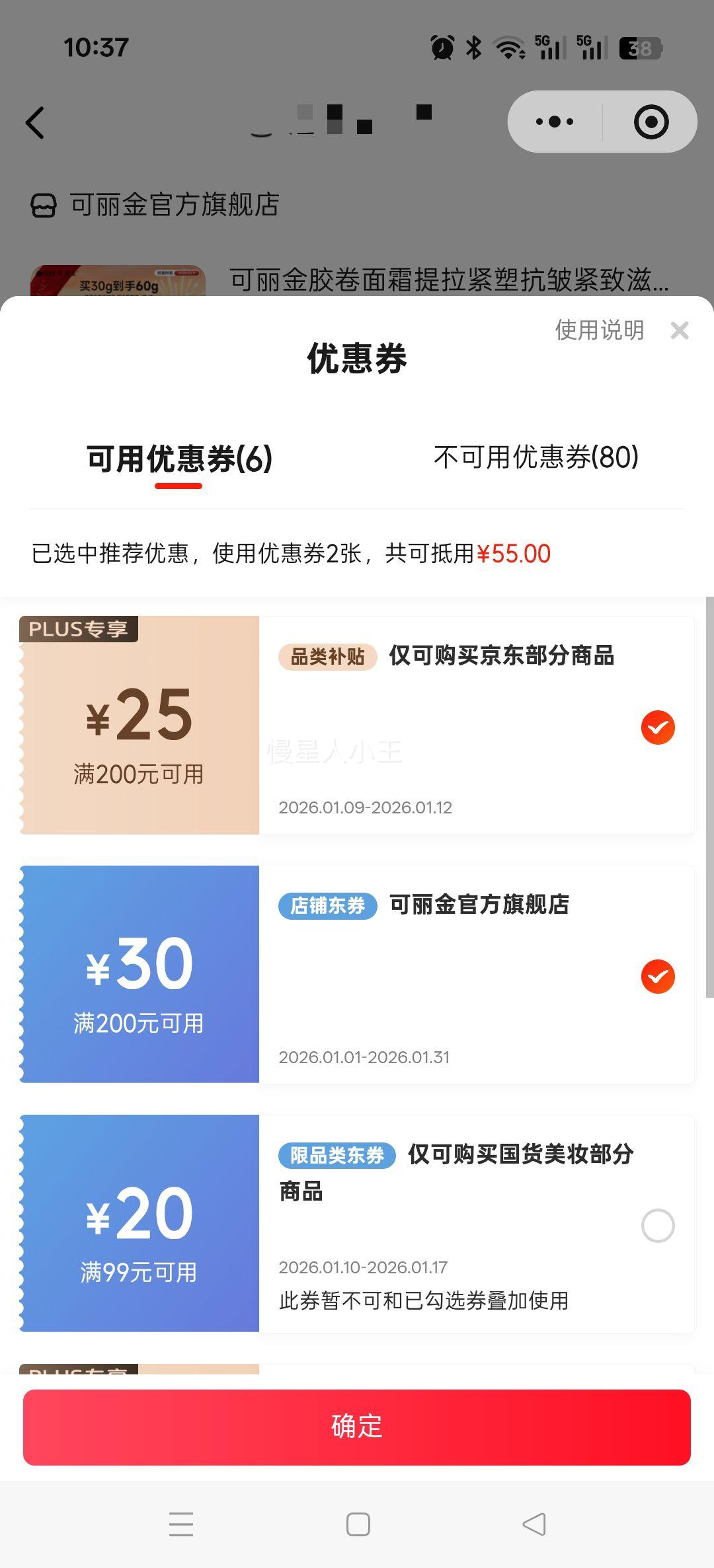Tap the home square icon in navigation bar
The width and height of the screenshot is (714, 1568).
[x=357, y=1524]
